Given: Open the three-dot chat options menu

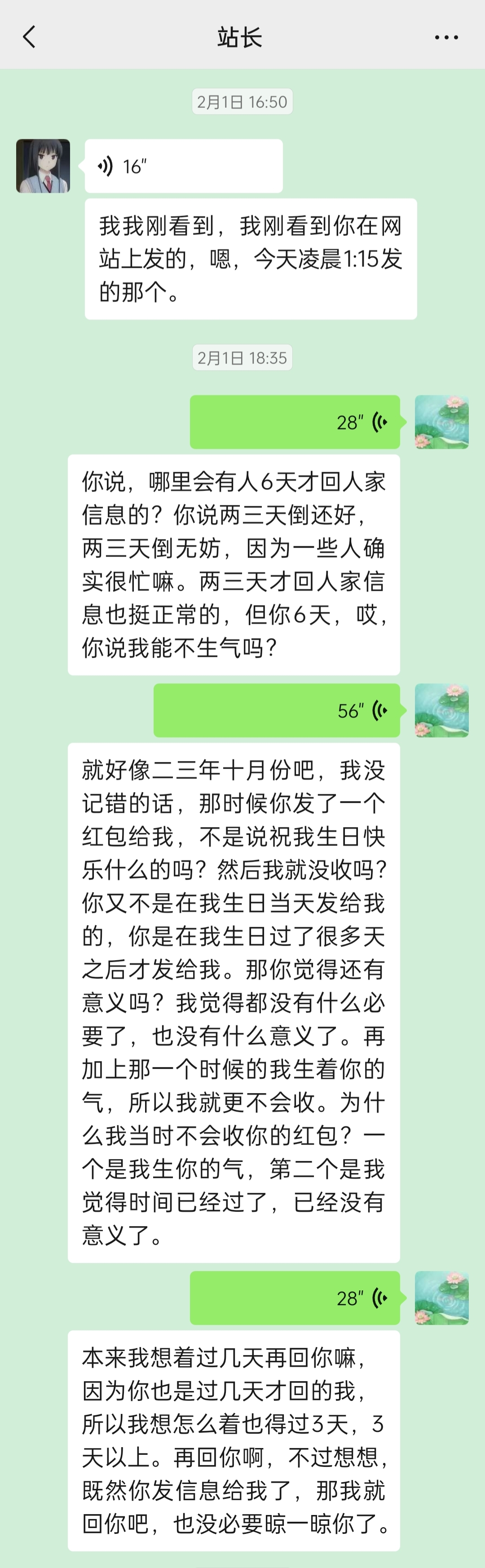Looking at the screenshot, I should coord(446,37).
